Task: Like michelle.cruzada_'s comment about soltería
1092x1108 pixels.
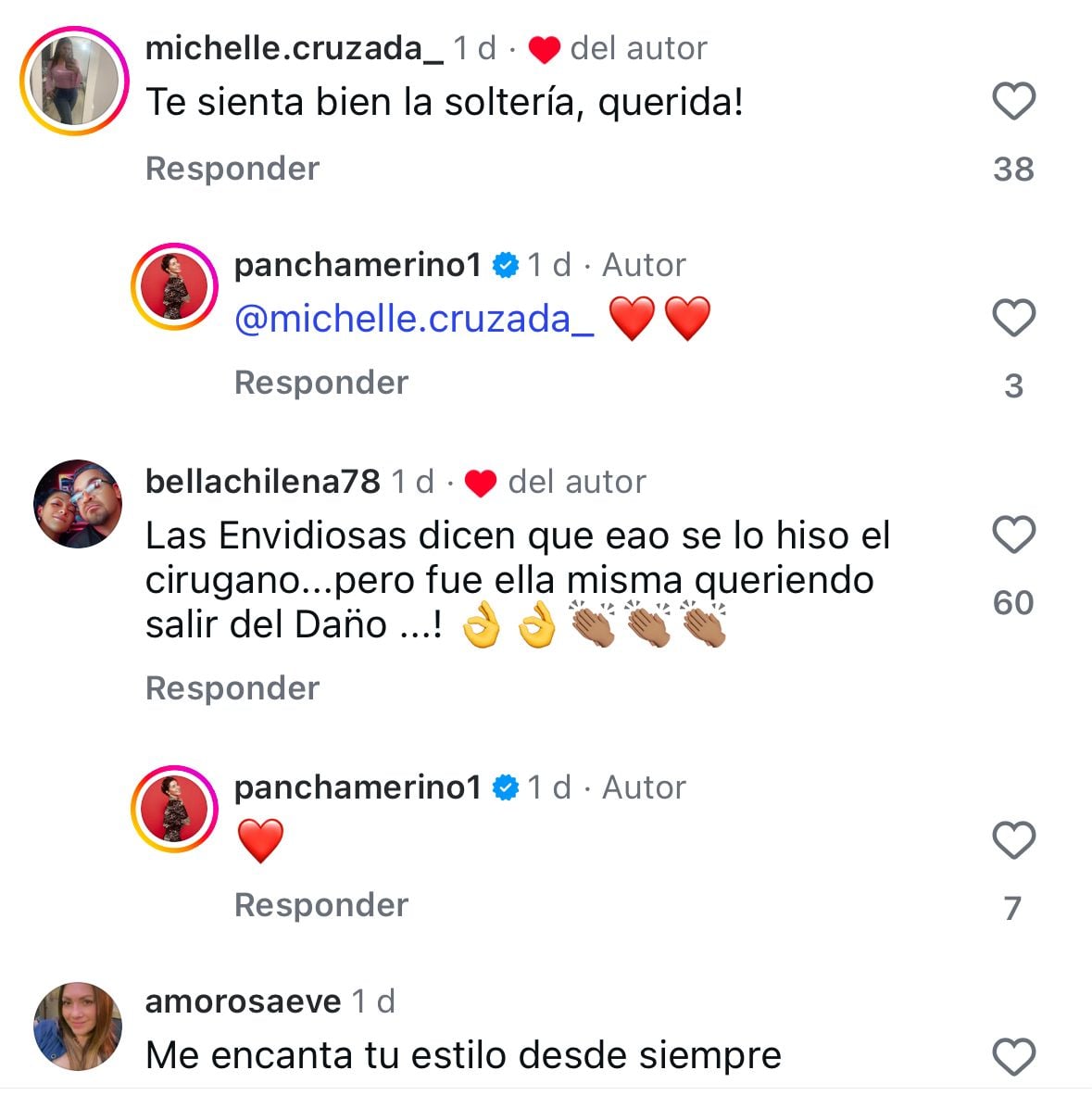Action: pyautogui.click(x=1013, y=101)
